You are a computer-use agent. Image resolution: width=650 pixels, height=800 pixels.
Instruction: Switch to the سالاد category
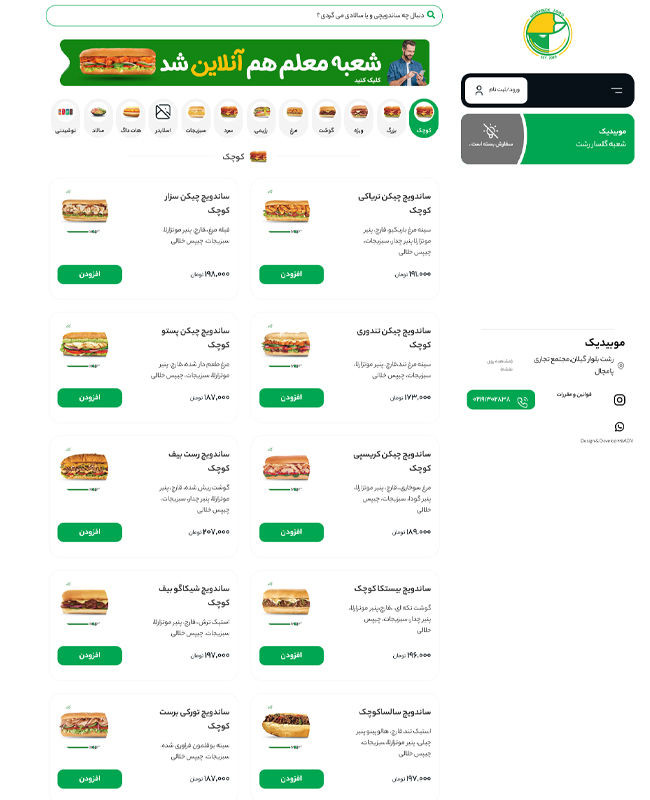[98, 117]
